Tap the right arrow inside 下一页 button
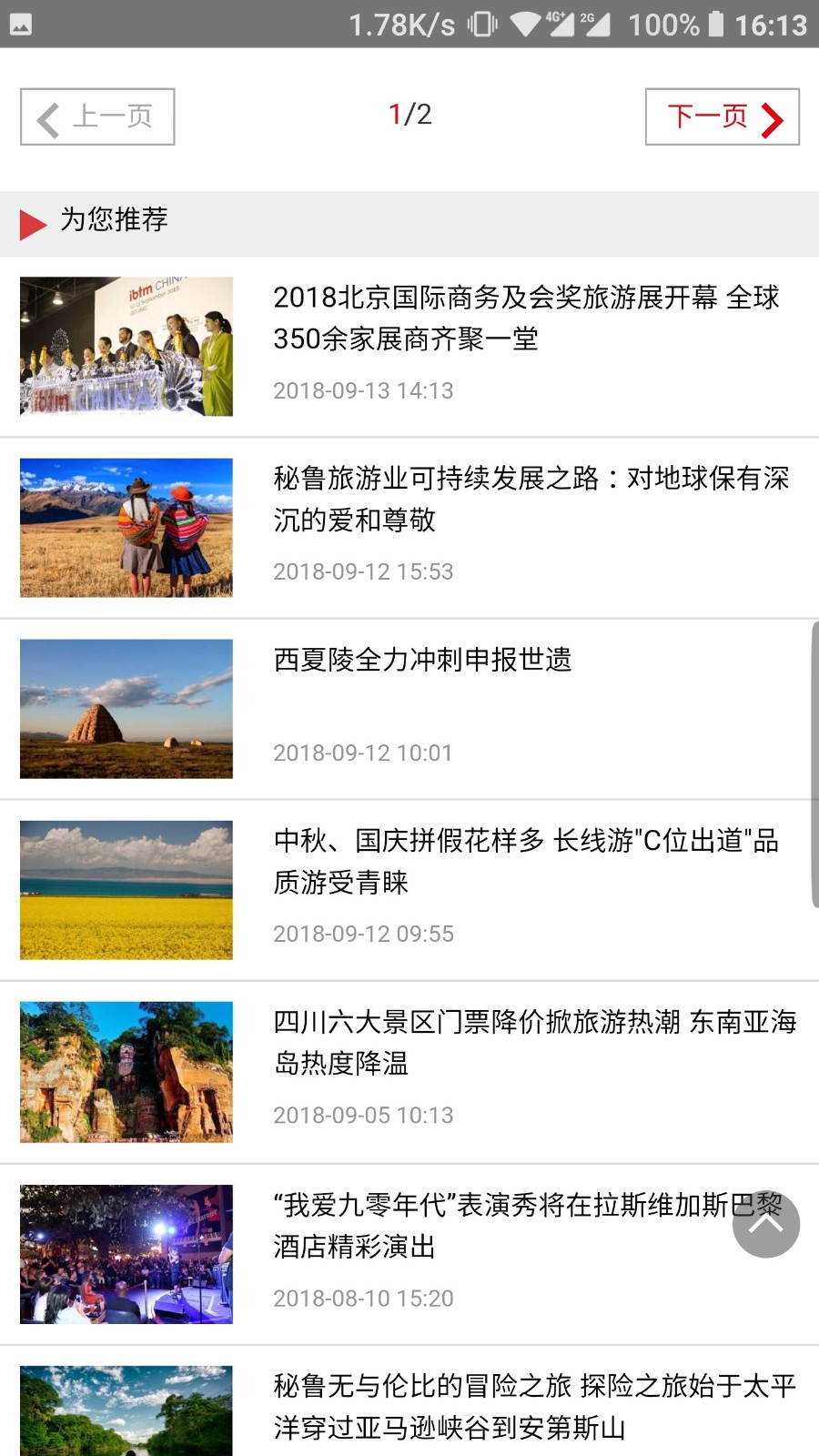This screenshot has width=819, height=1456. coord(772,116)
